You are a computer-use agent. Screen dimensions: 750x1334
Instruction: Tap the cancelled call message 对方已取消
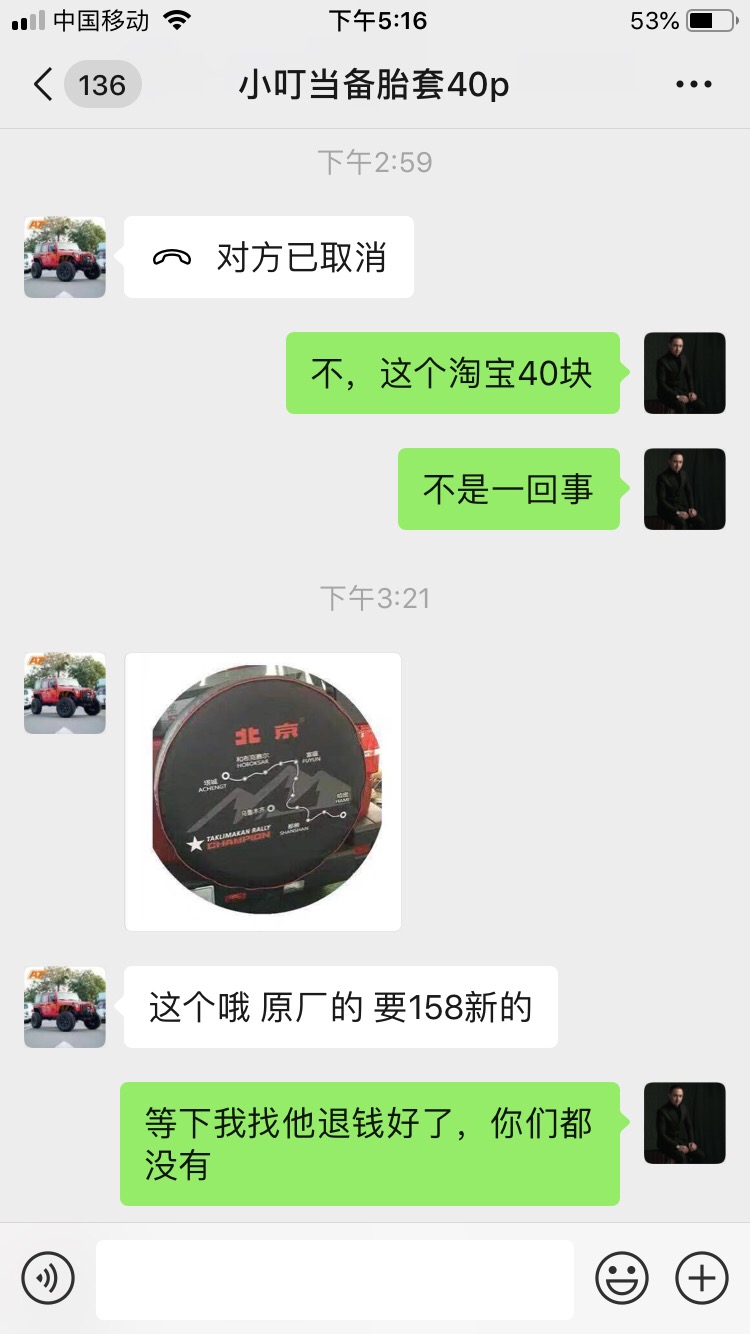[x=269, y=257]
